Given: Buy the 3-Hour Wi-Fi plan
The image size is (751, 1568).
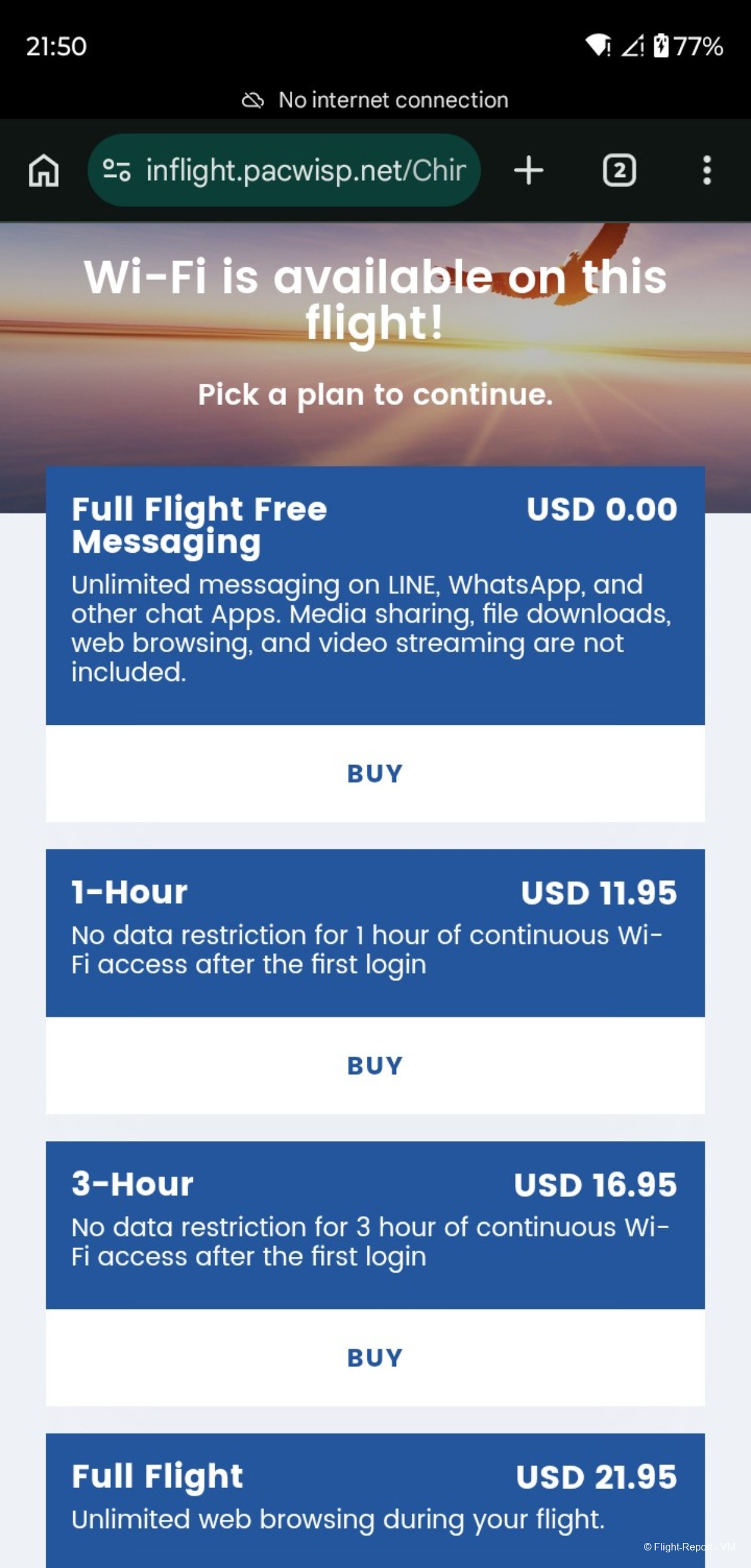Looking at the screenshot, I should click(375, 1358).
